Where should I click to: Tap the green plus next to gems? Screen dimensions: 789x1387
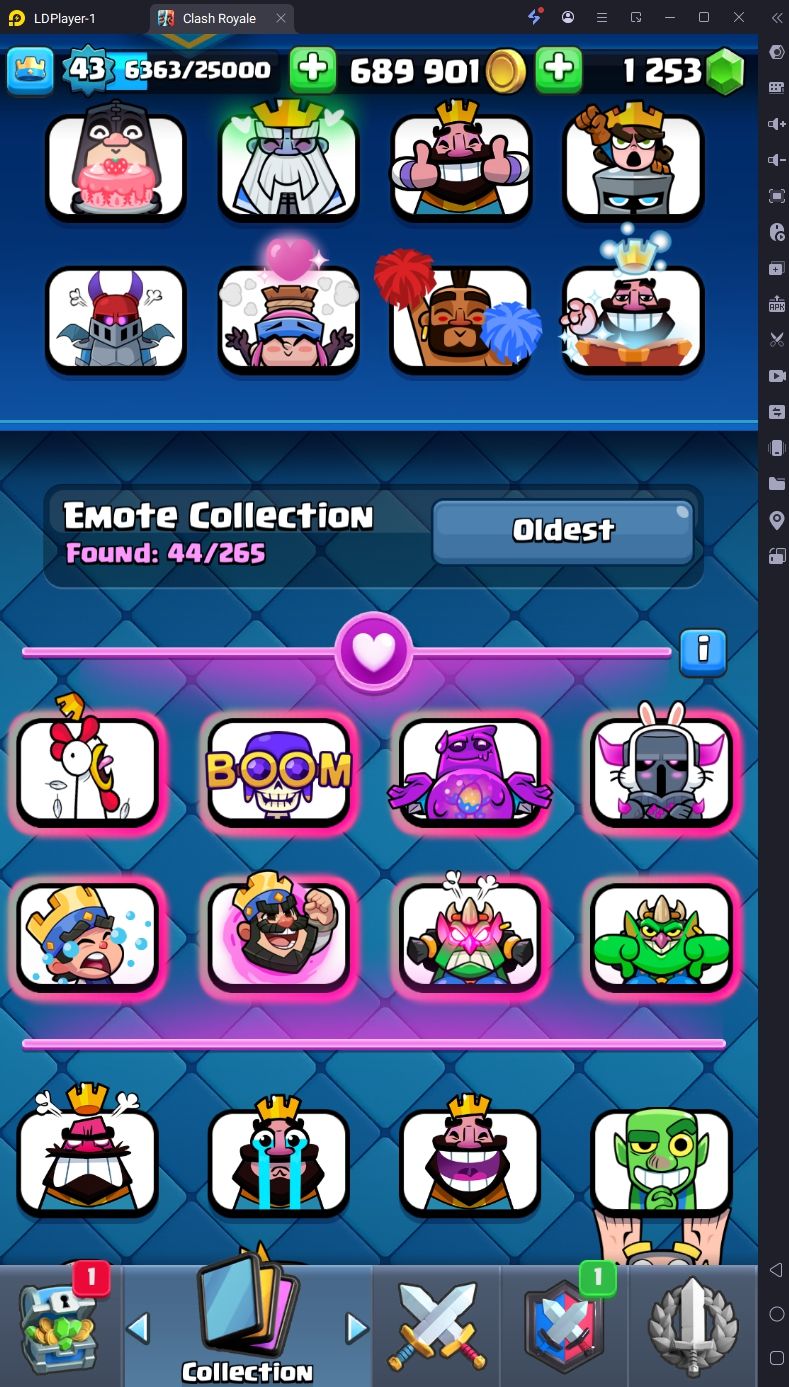(559, 70)
